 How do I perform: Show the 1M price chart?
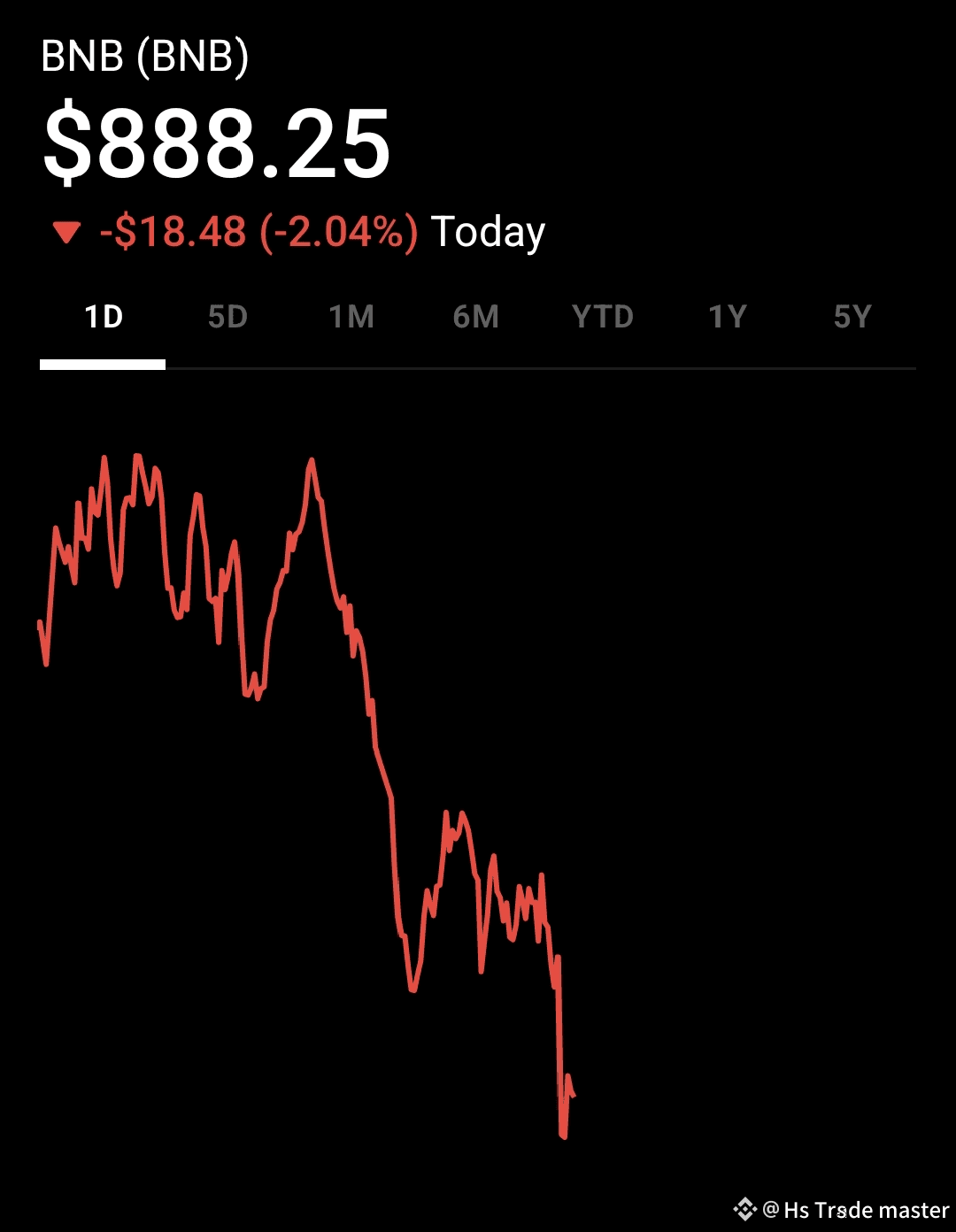[x=351, y=317]
